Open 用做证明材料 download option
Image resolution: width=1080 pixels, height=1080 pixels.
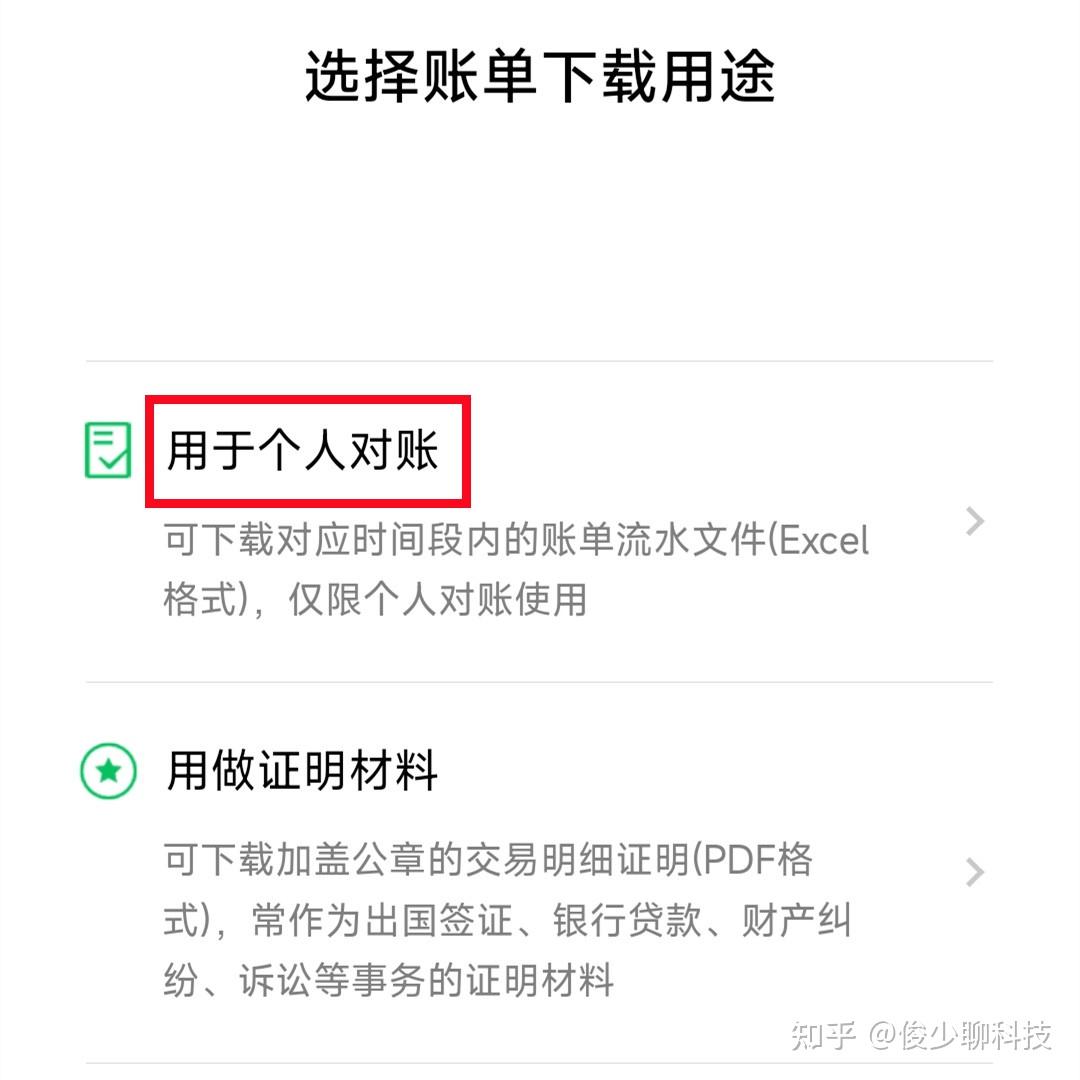click(303, 772)
